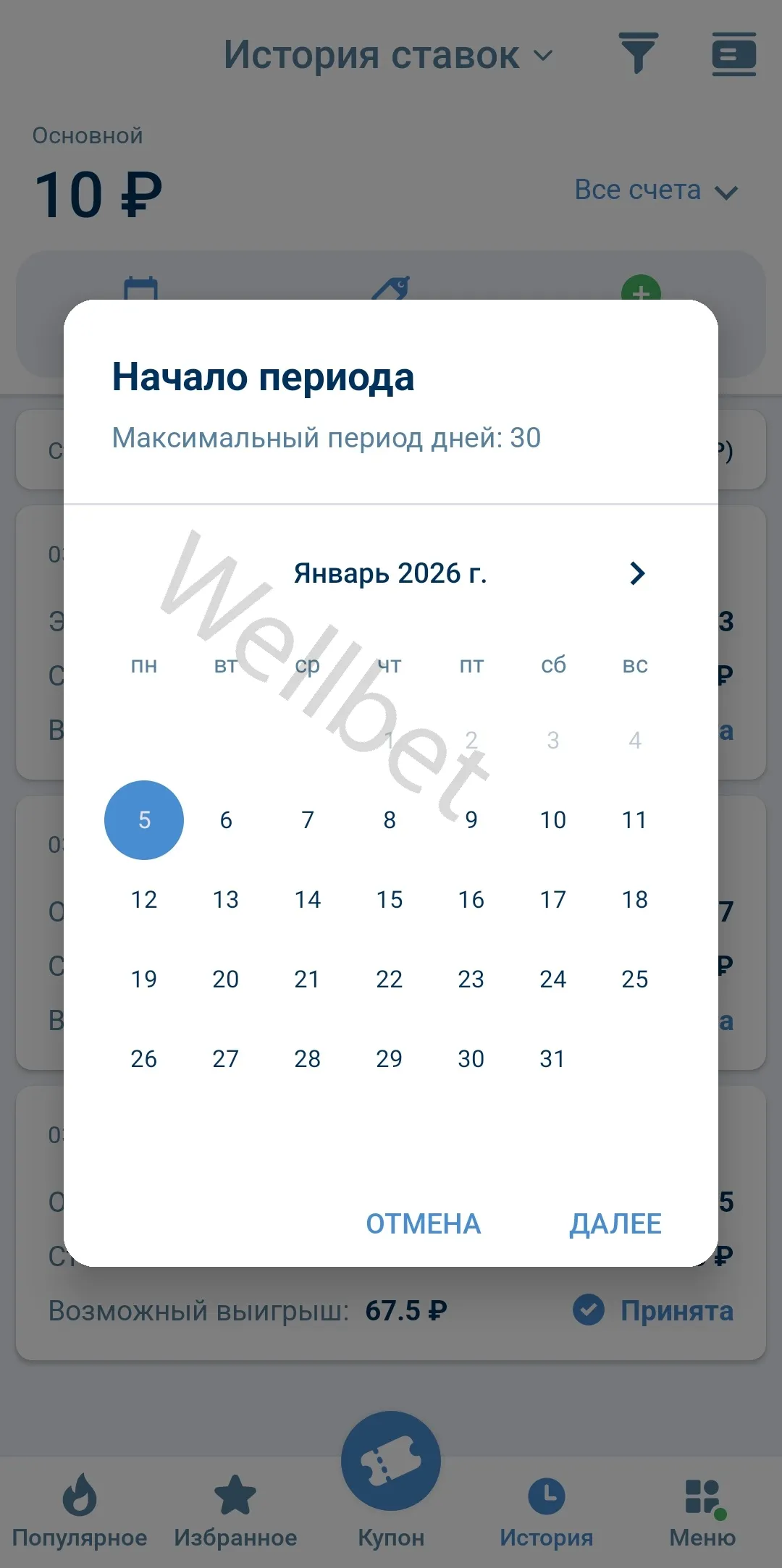Screen dimensions: 782x1568
Task: Pick January 31 in the calendar
Action: pyautogui.click(x=553, y=1059)
